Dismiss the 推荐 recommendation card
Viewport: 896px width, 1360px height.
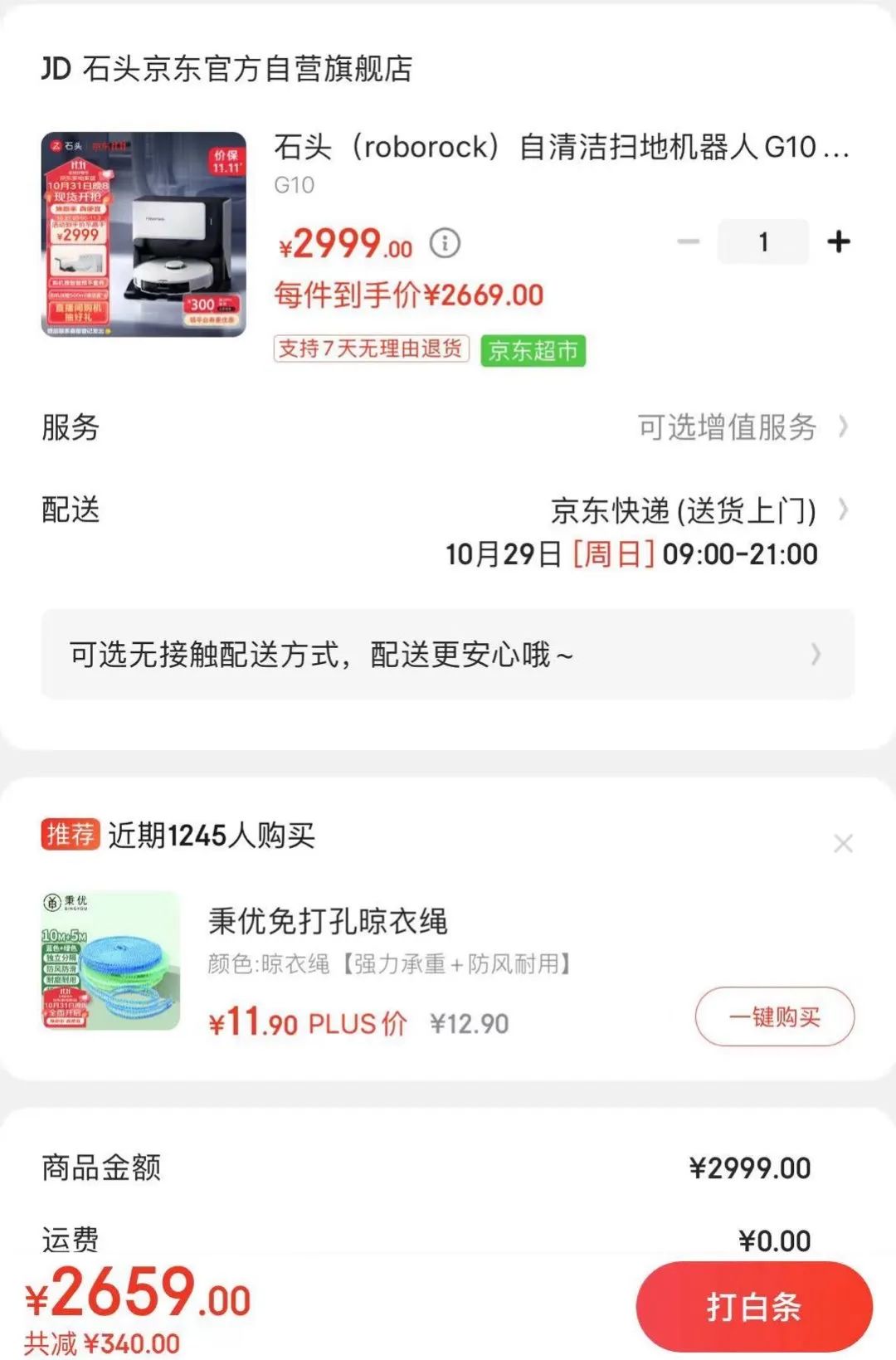click(843, 844)
